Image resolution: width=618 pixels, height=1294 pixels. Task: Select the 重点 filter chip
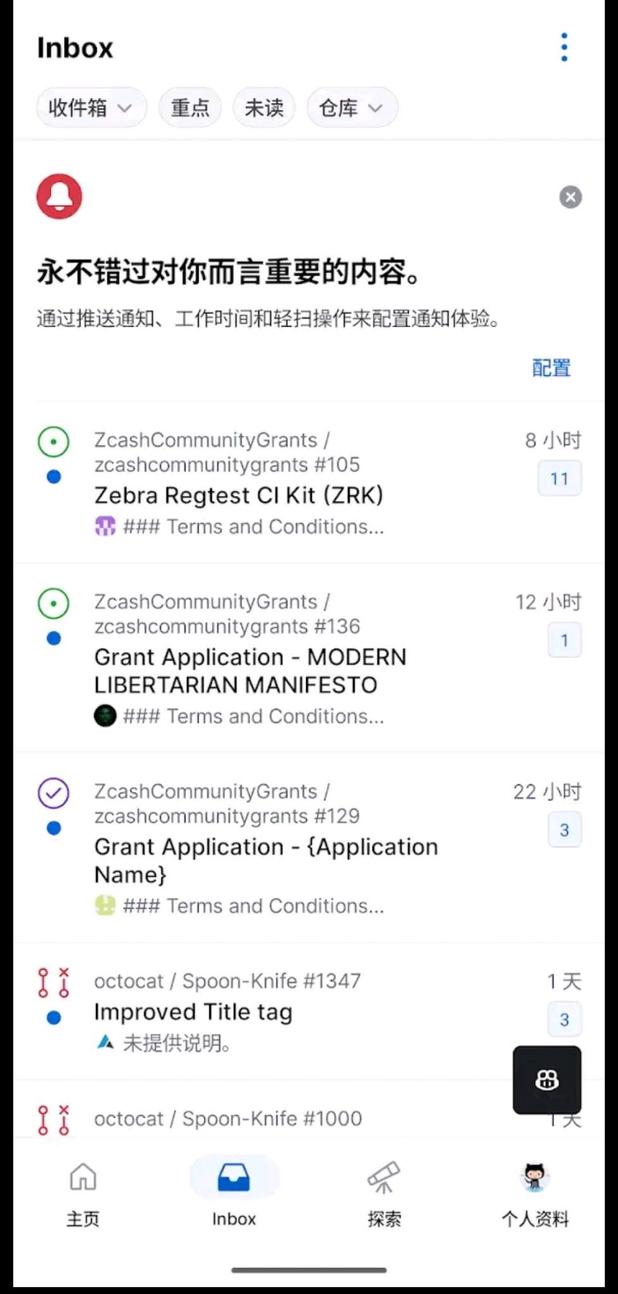click(190, 108)
